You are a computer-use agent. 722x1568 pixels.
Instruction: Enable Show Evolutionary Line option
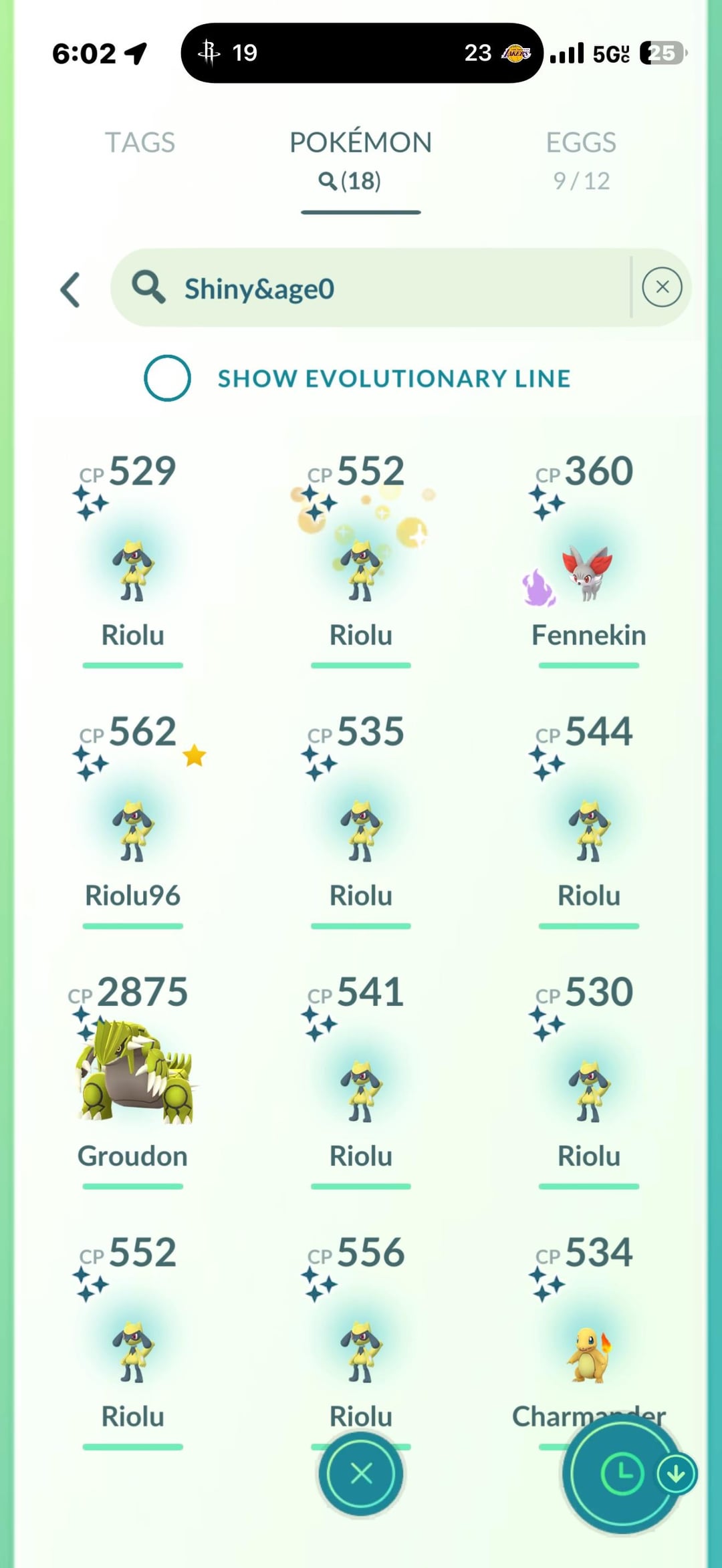coord(167,378)
